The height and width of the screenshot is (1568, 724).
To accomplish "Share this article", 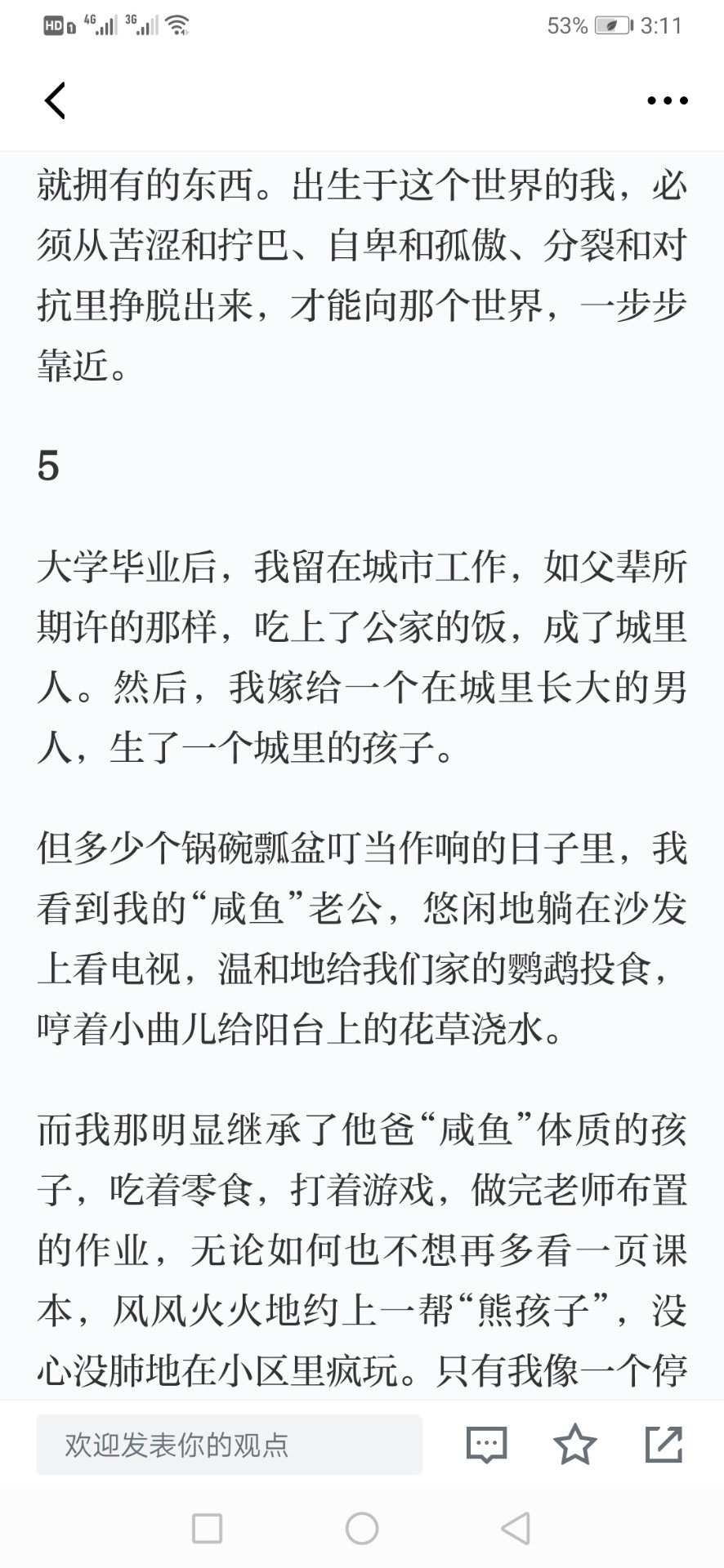I will [x=664, y=1444].
